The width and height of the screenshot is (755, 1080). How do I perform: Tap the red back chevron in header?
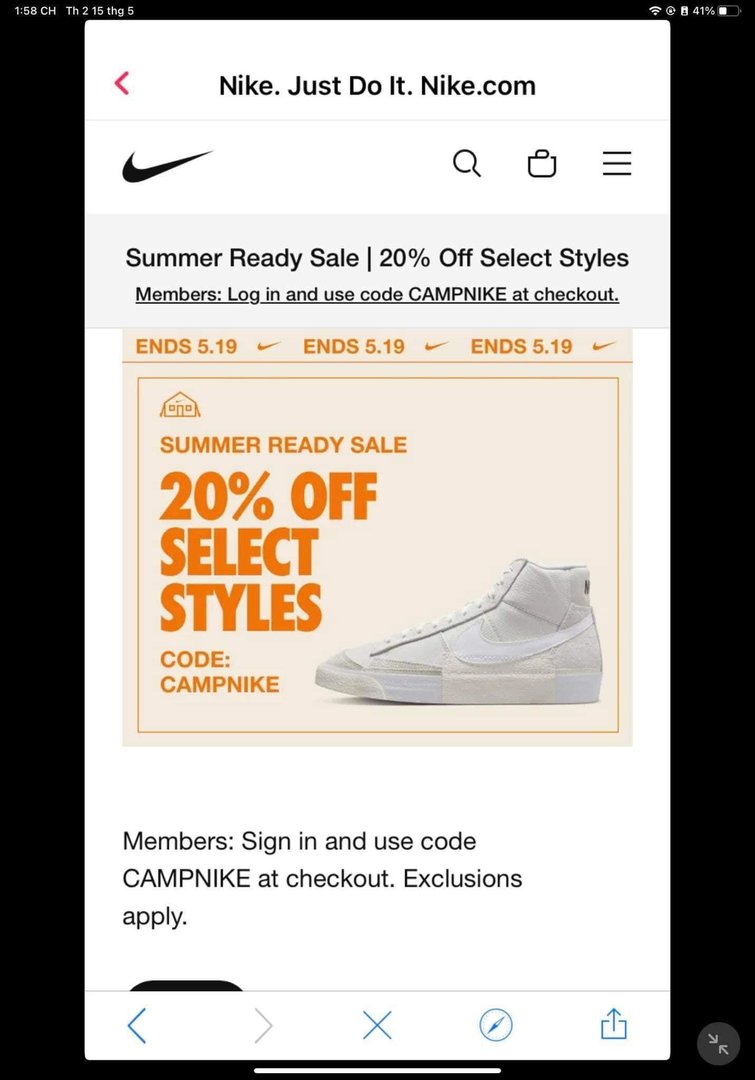point(122,83)
